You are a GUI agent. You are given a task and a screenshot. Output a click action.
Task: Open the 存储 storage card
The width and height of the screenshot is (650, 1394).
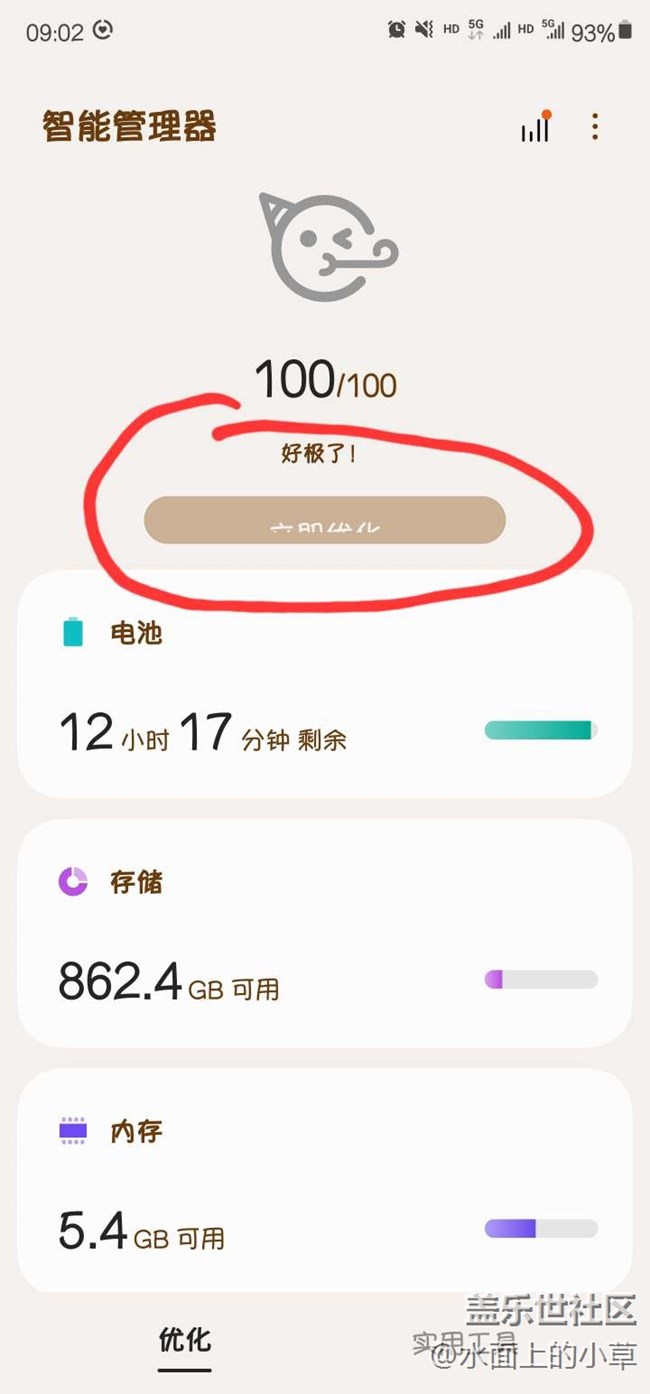coord(325,933)
